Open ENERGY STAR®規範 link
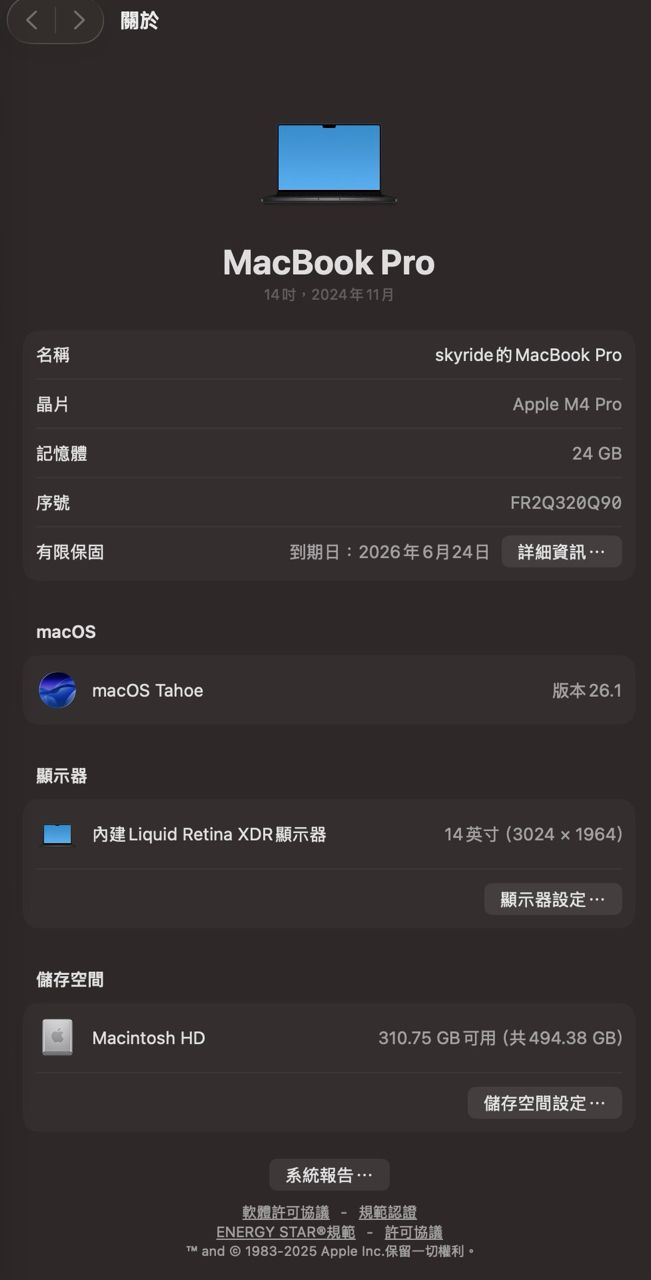This screenshot has height=1280, width=651. 285,1232
